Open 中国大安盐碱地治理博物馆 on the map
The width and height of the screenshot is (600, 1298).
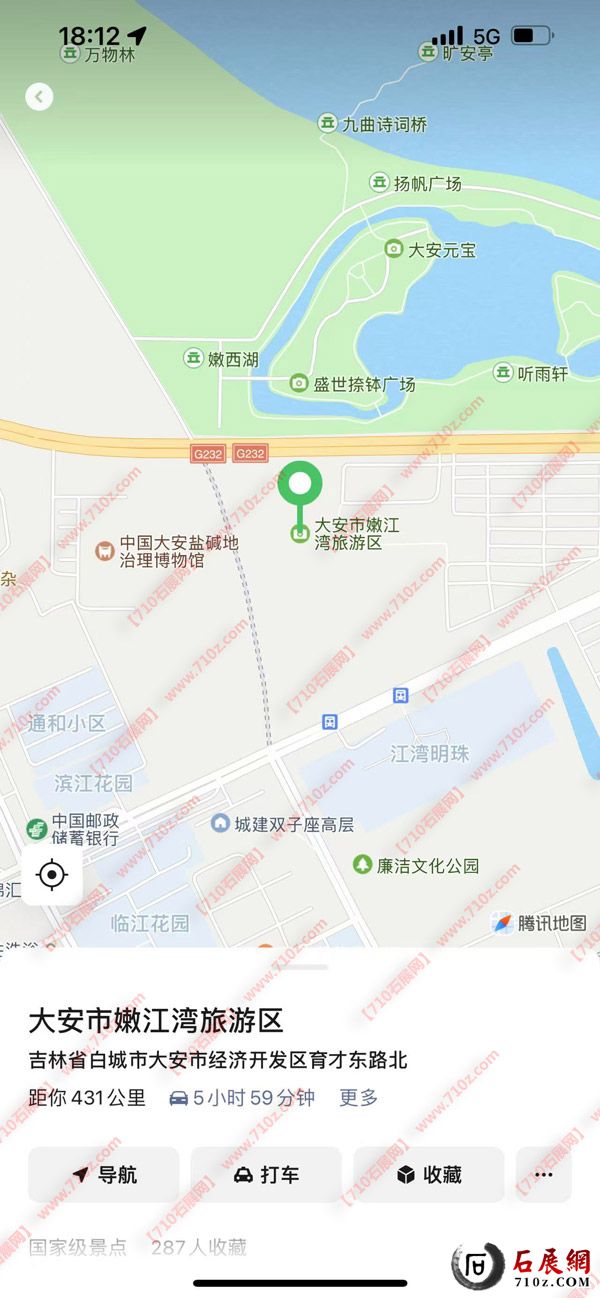click(104, 550)
